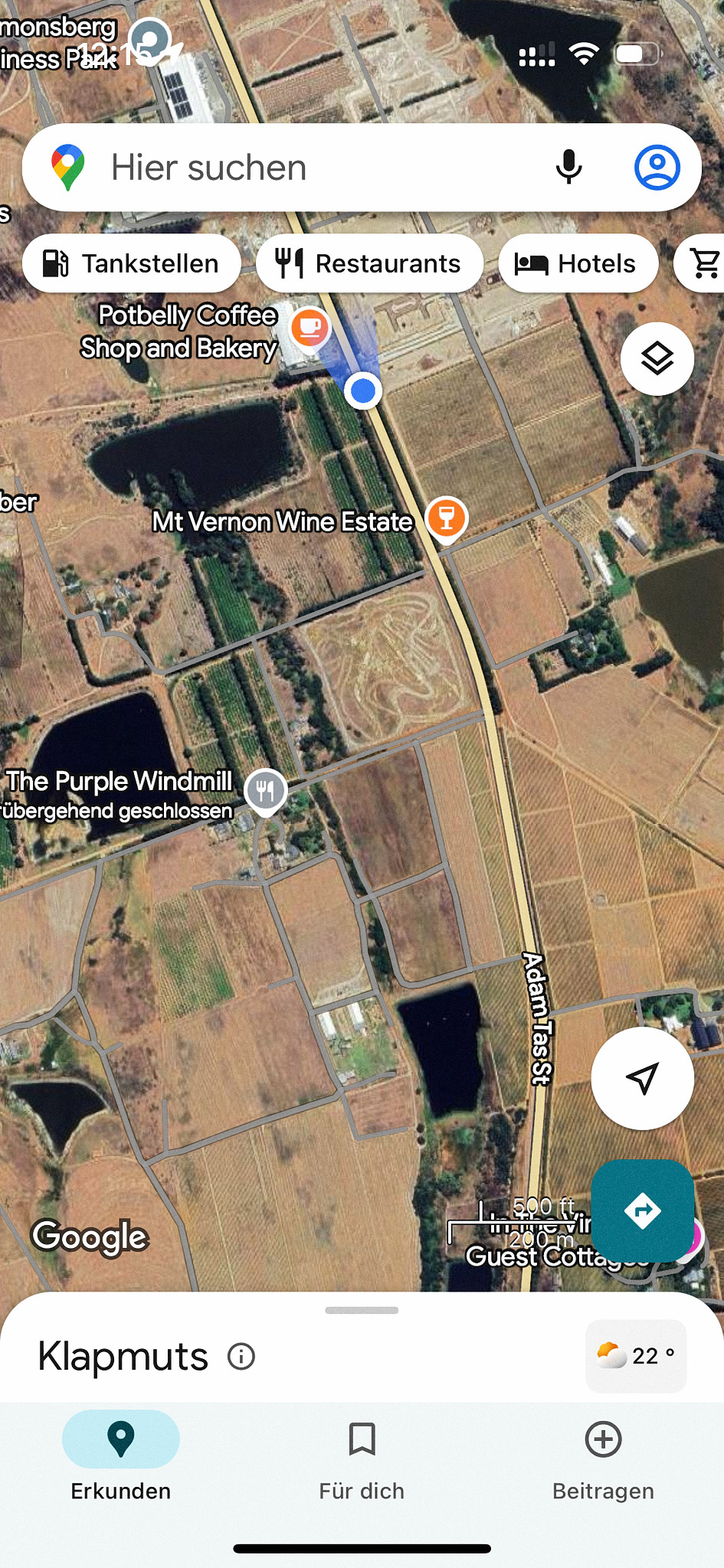Image resolution: width=724 pixels, height=1568 pixels.
Task: Switch to the Erkunden tab
Action: [x=121, y=1456]
